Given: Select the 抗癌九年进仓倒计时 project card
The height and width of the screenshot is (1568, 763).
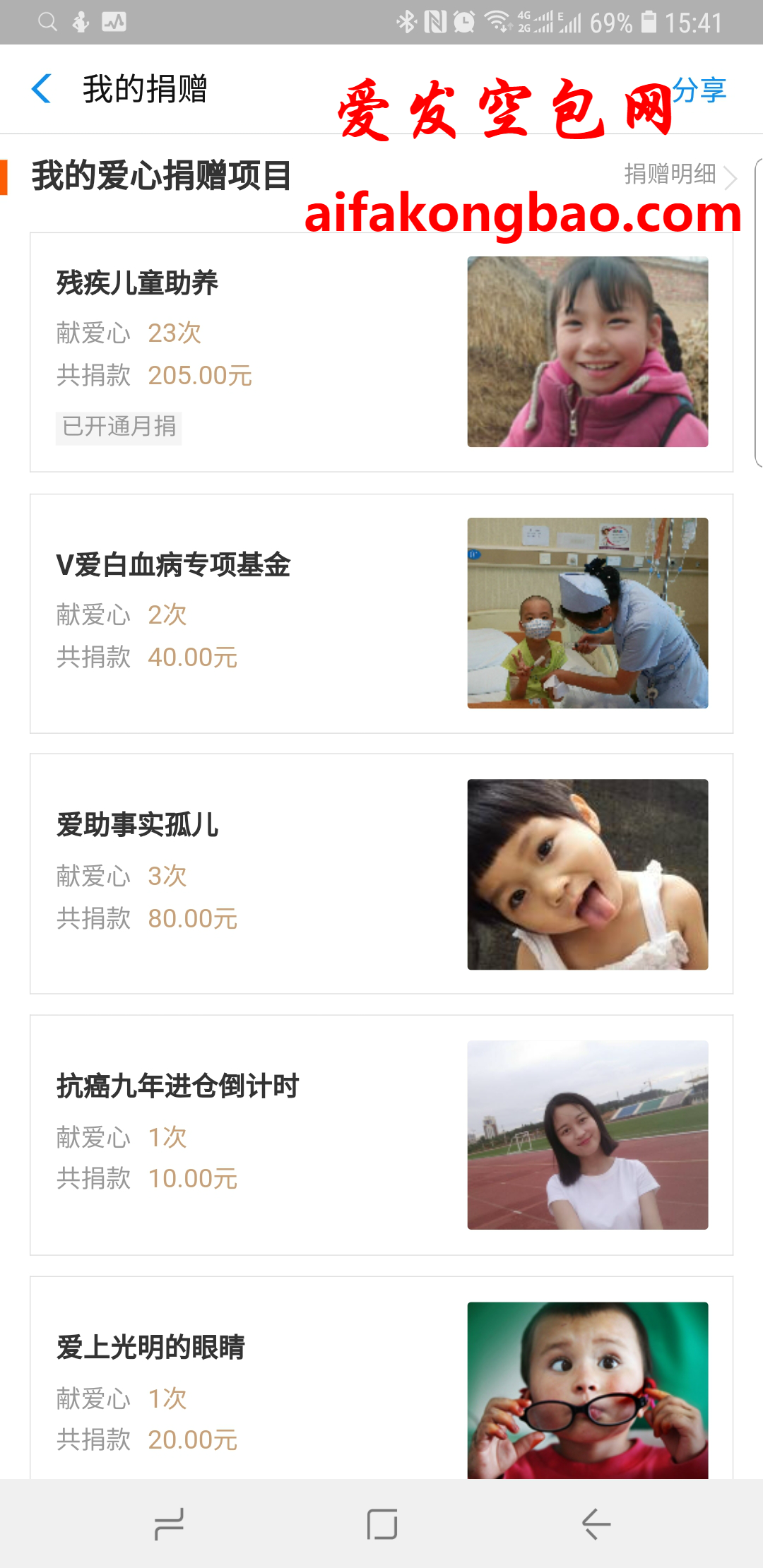Looking at the screenshot, I should [381, 1135].
